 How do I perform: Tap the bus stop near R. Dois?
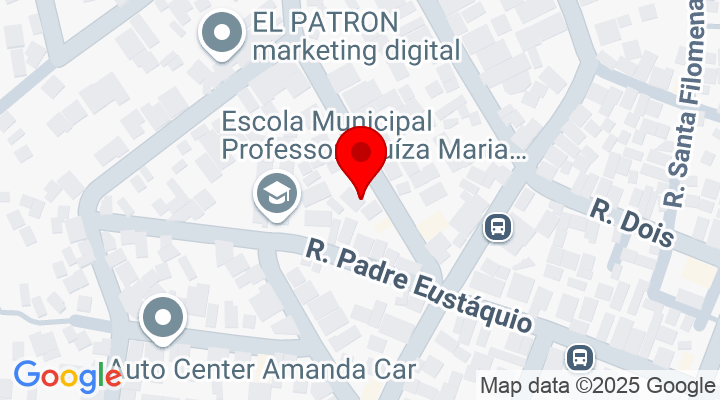pos(497,227)
